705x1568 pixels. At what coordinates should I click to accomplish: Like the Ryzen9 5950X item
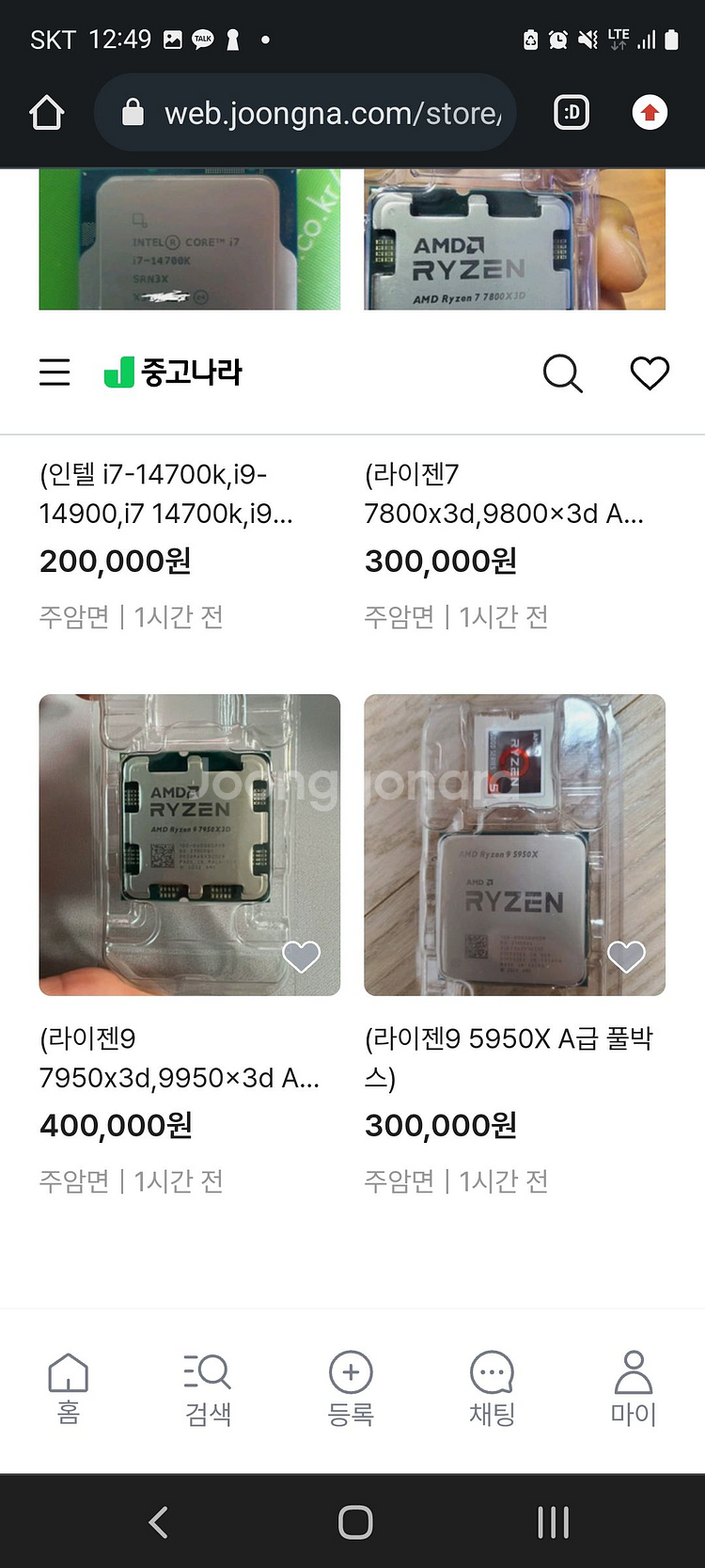627,957
